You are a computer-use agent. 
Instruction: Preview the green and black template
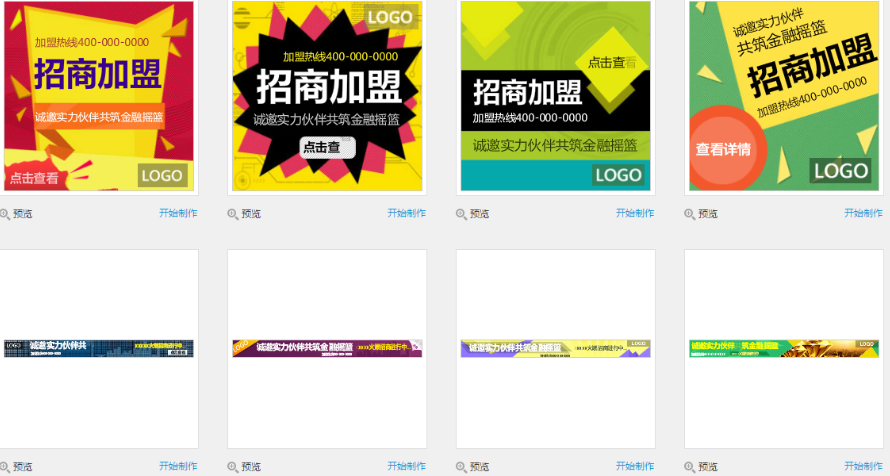474,214
